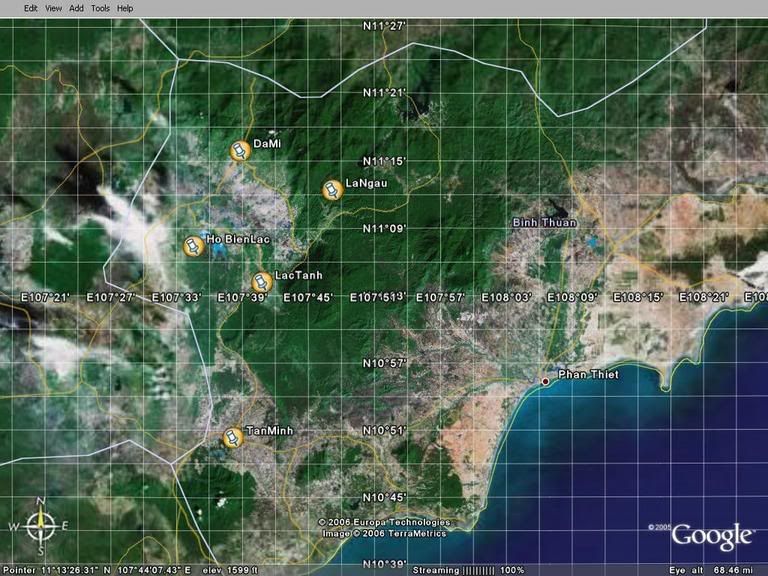The height and width of the screenshot is (576, 768).
Task: Open the Add menu
Action: point(76,7)
